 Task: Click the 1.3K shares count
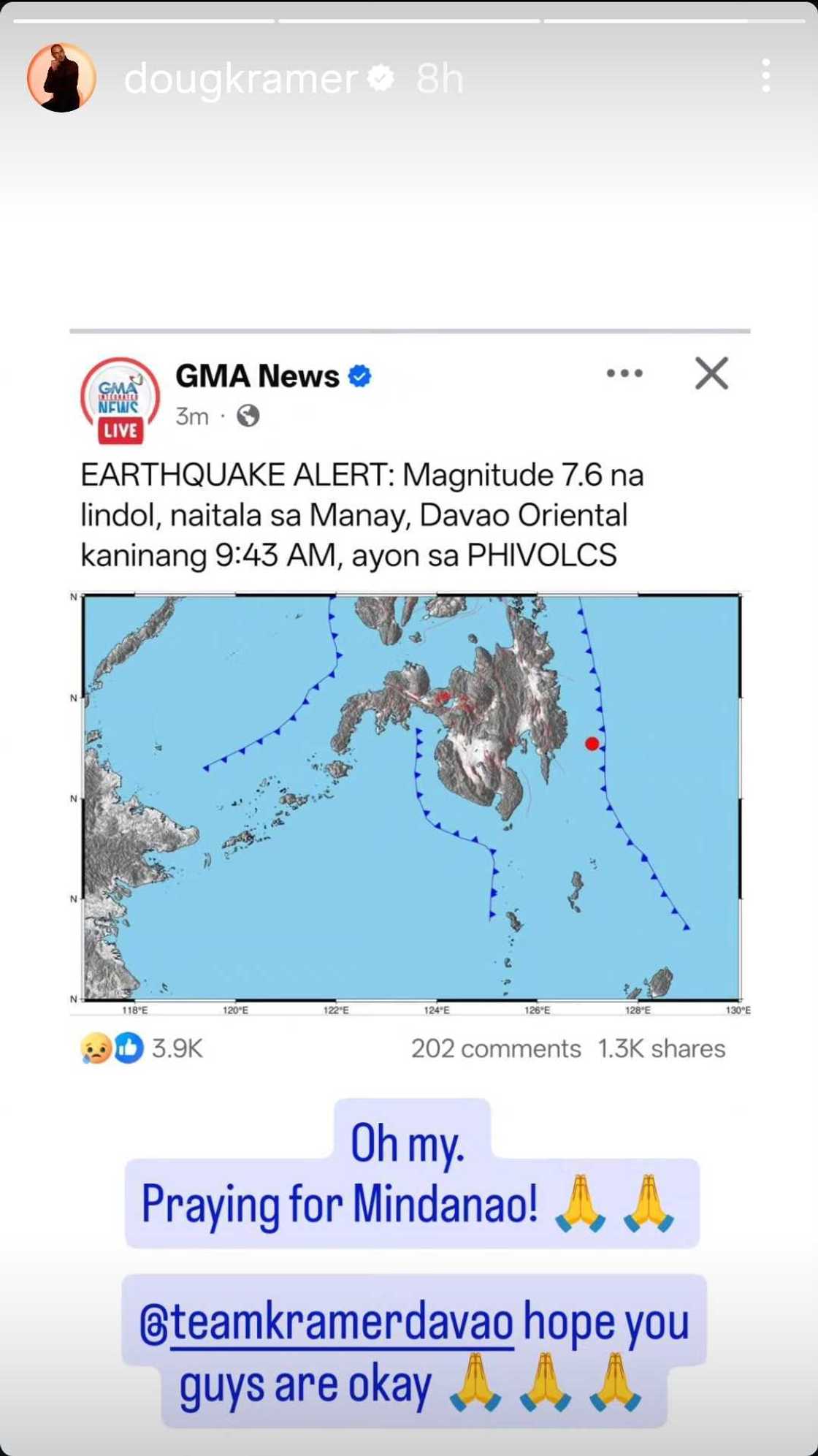(x=659, y=1048)
